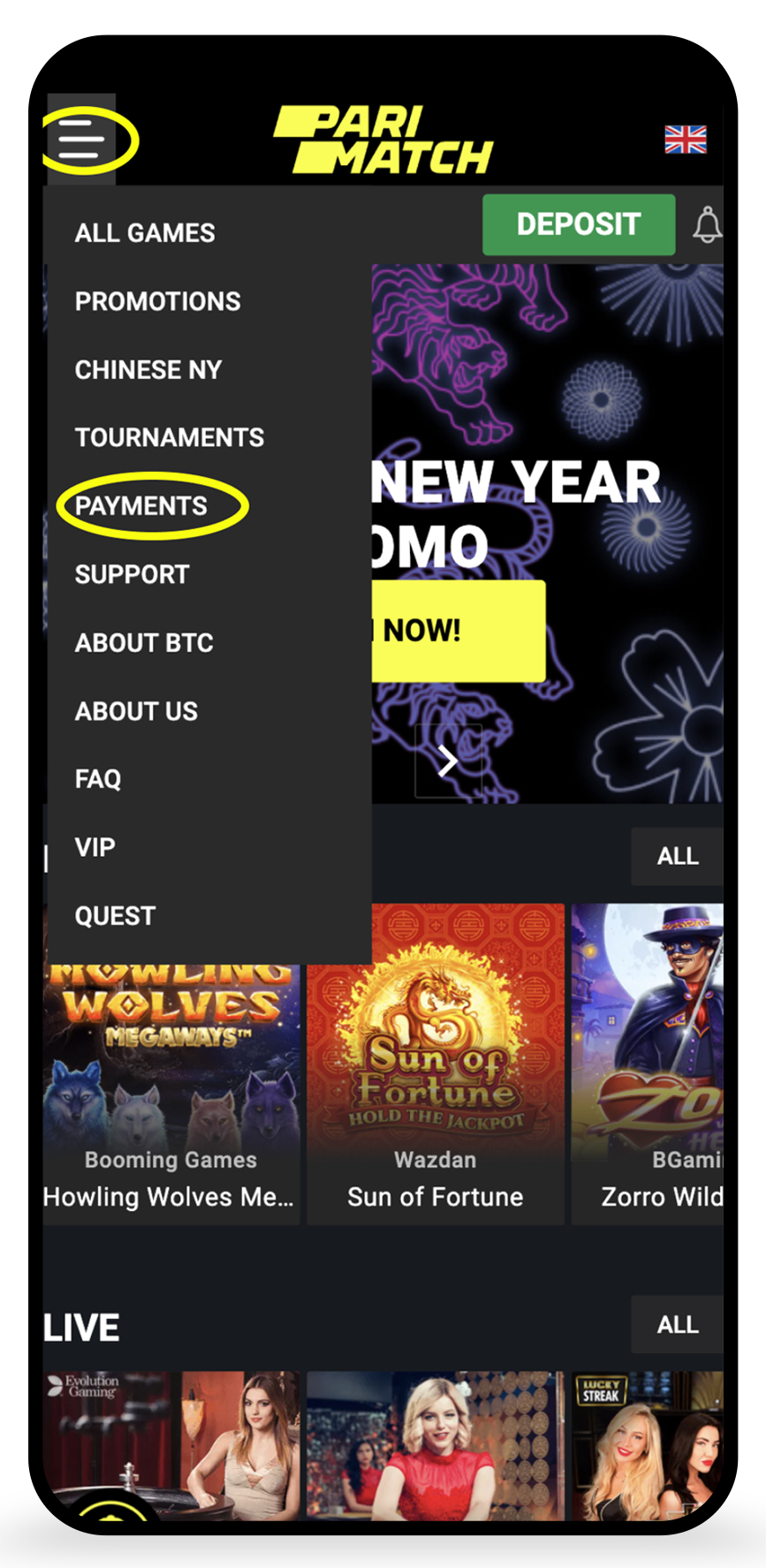Open the notifications bell
This screenshot has height=1568, width=766.
tap(707, 225)
